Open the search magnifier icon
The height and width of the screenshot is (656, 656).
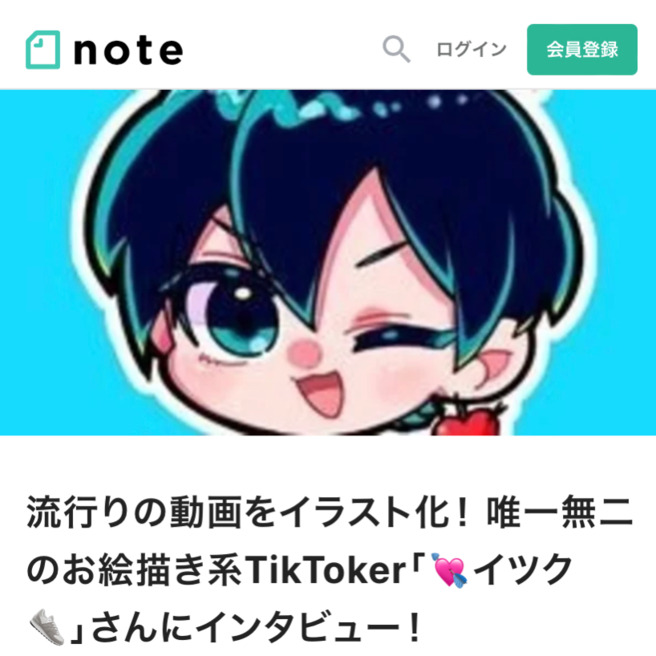coord(396,49)
